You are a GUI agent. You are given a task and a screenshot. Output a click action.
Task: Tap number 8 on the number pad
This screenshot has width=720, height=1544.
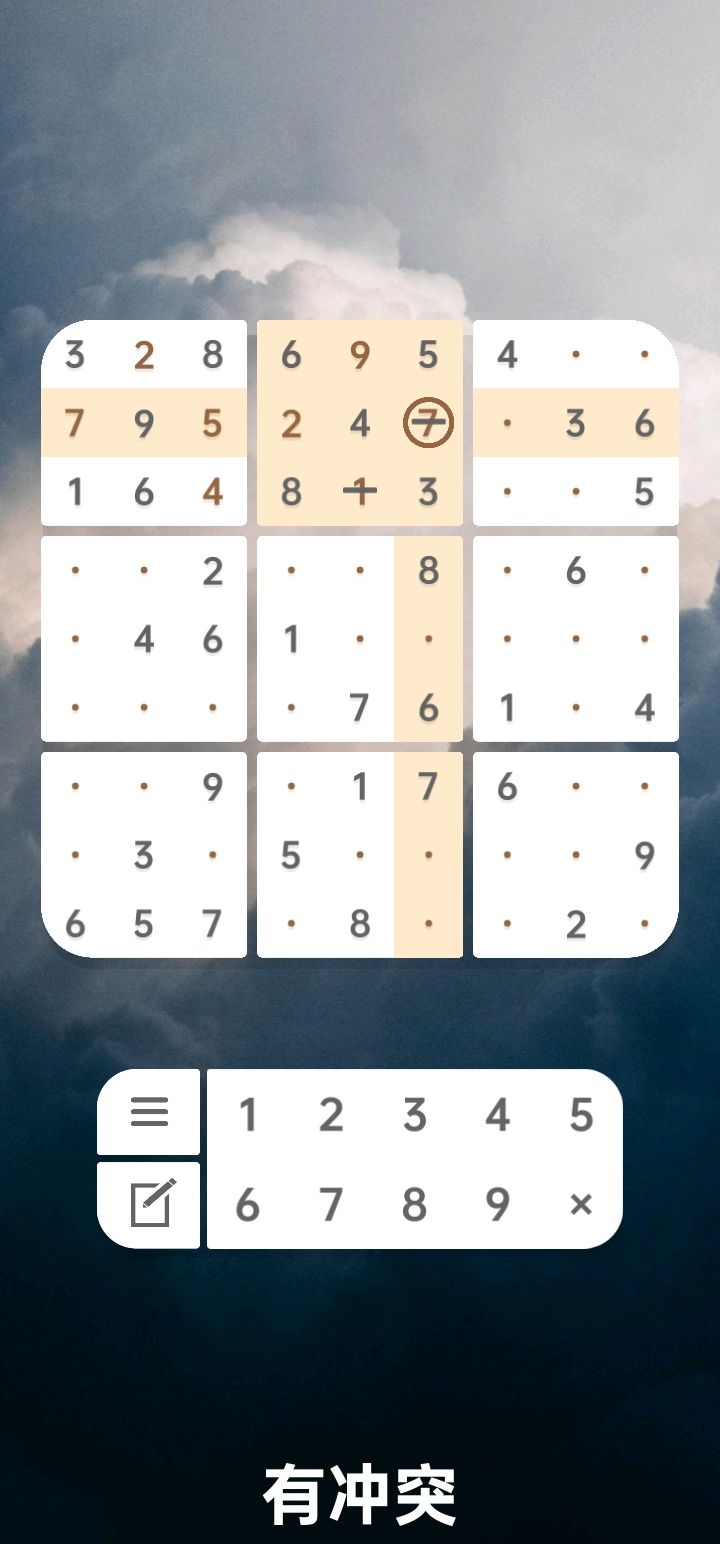[x=414, y=1205]
